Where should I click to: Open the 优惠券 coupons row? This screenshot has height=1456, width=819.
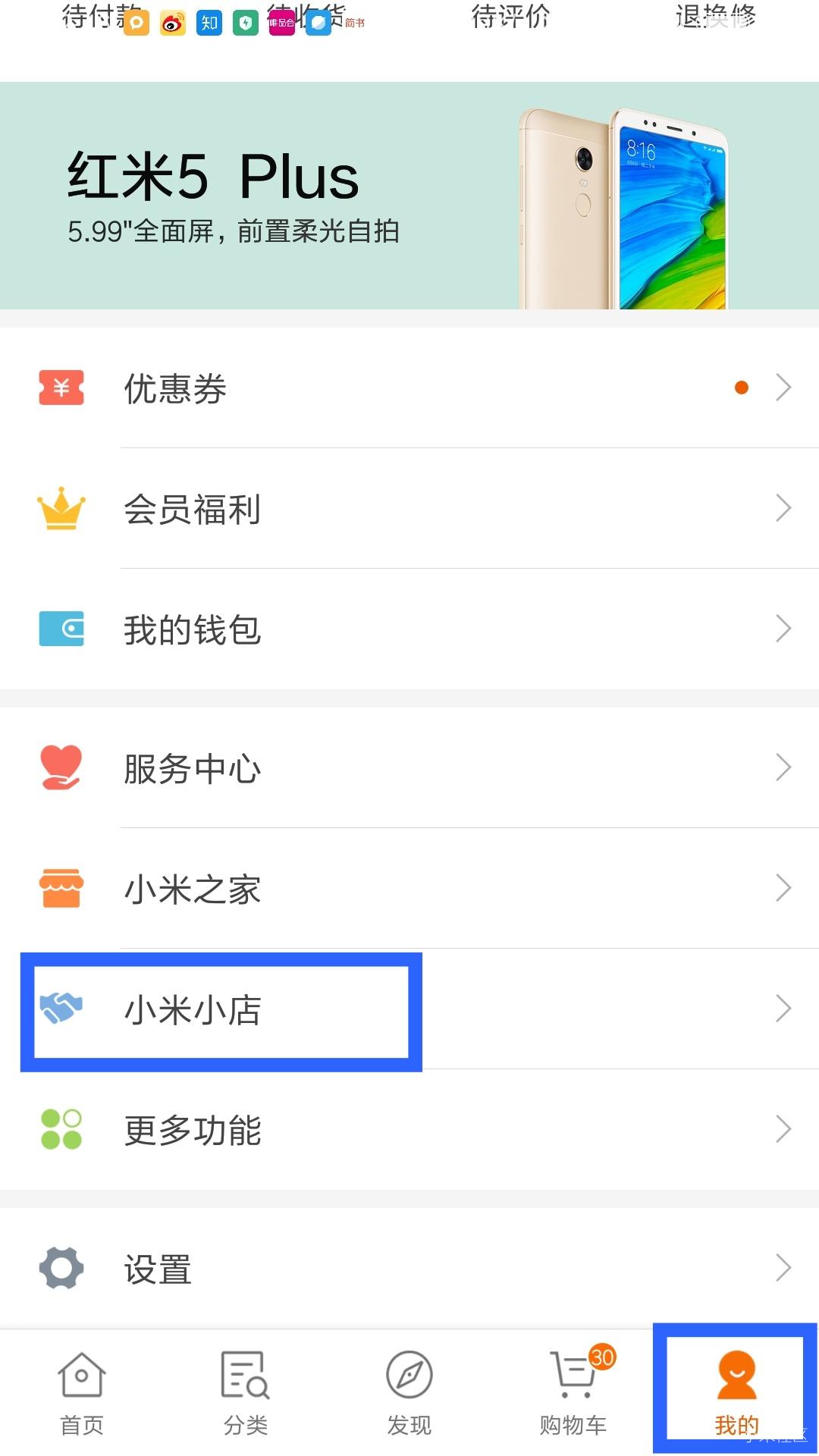point(409,388)
